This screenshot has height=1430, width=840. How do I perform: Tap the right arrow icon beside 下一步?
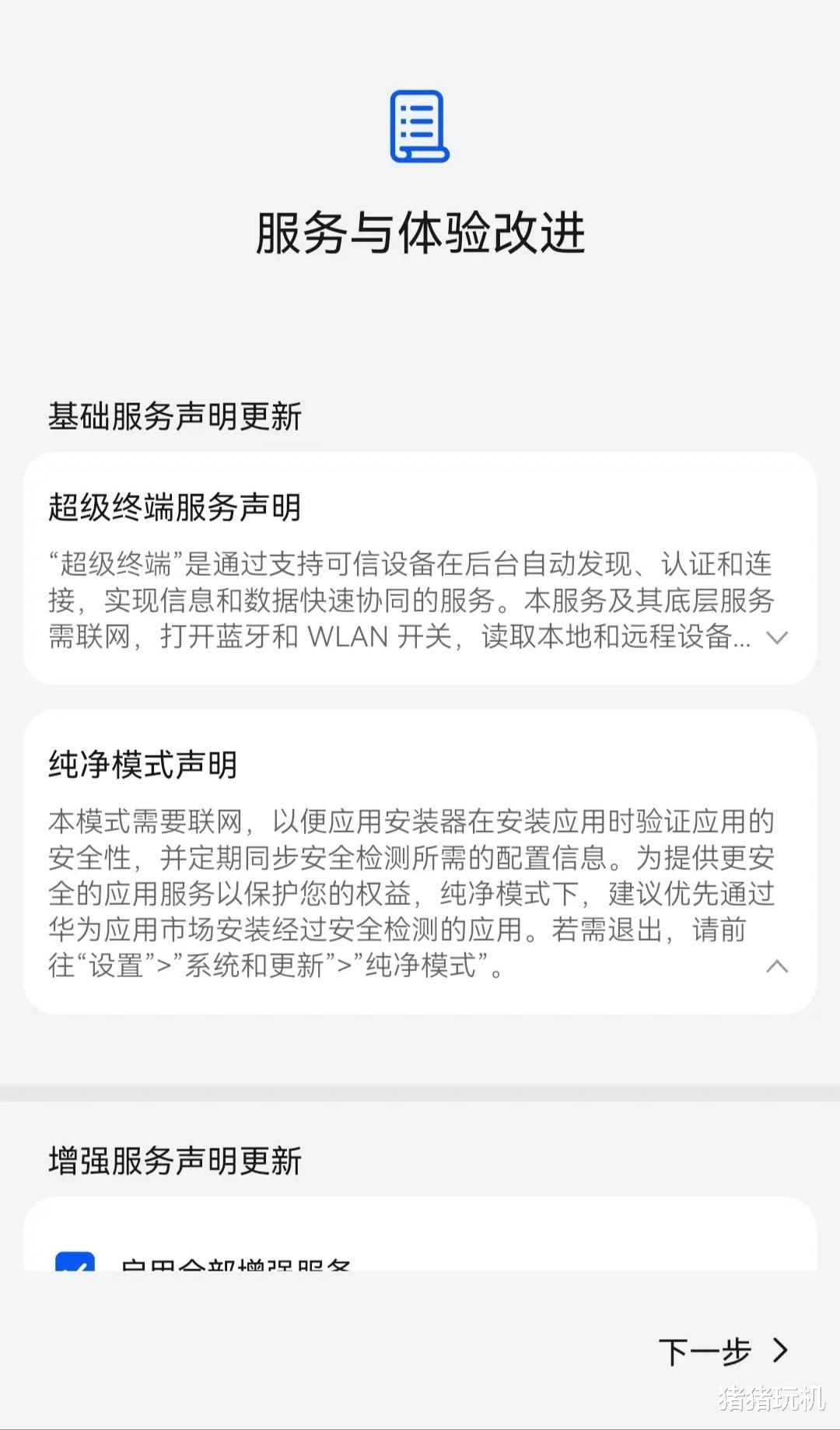780,1349
